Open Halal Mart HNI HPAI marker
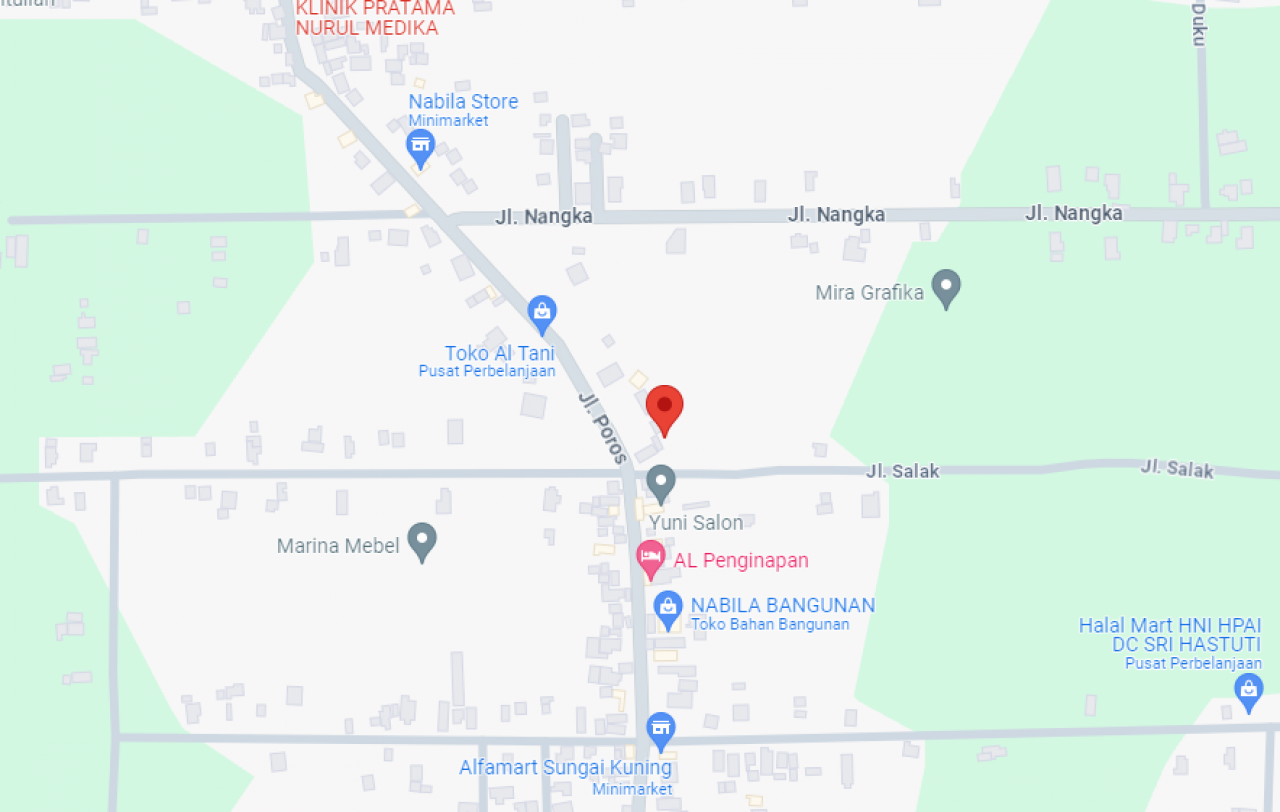The height and width of the screenshot is (812, 1280). tap(1248, 690)
